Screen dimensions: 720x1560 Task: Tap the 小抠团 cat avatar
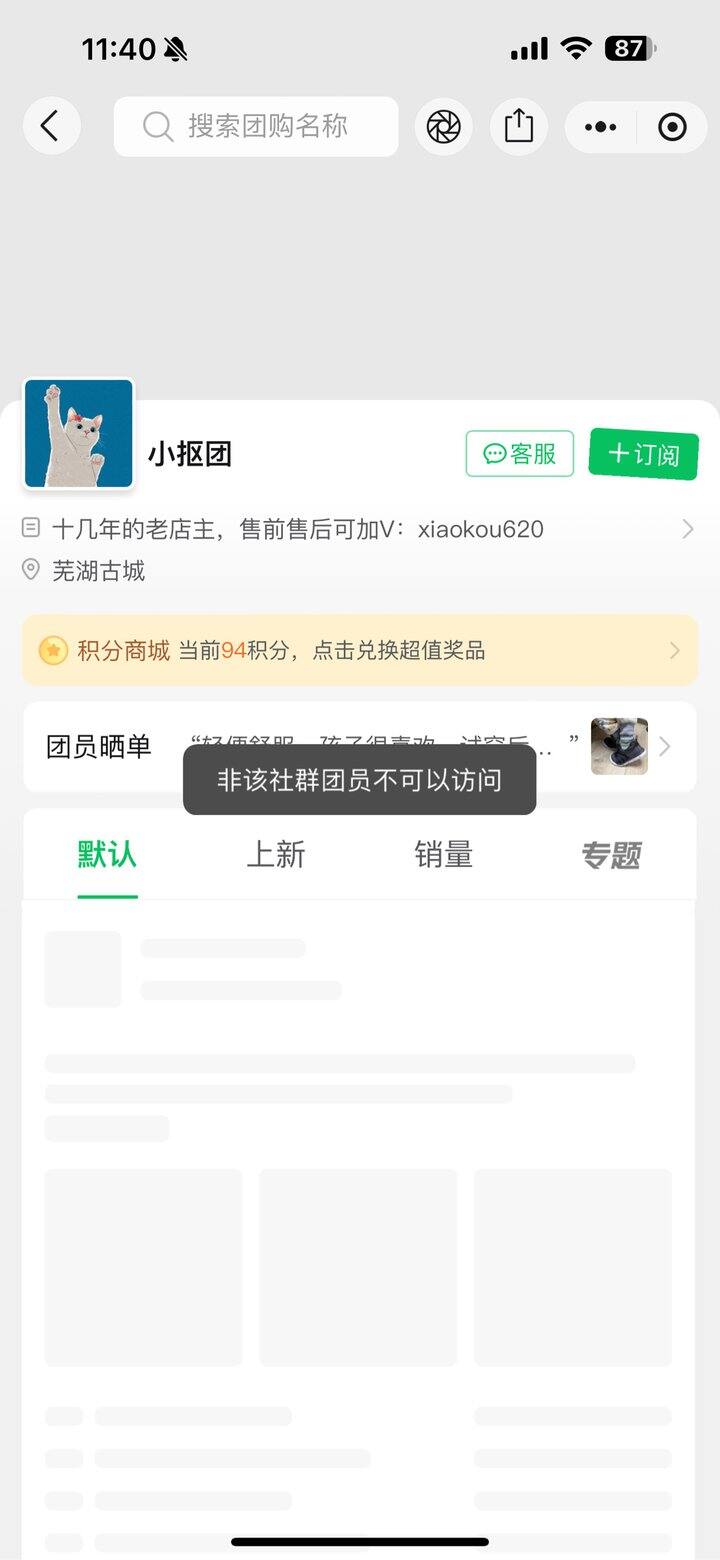79,434
